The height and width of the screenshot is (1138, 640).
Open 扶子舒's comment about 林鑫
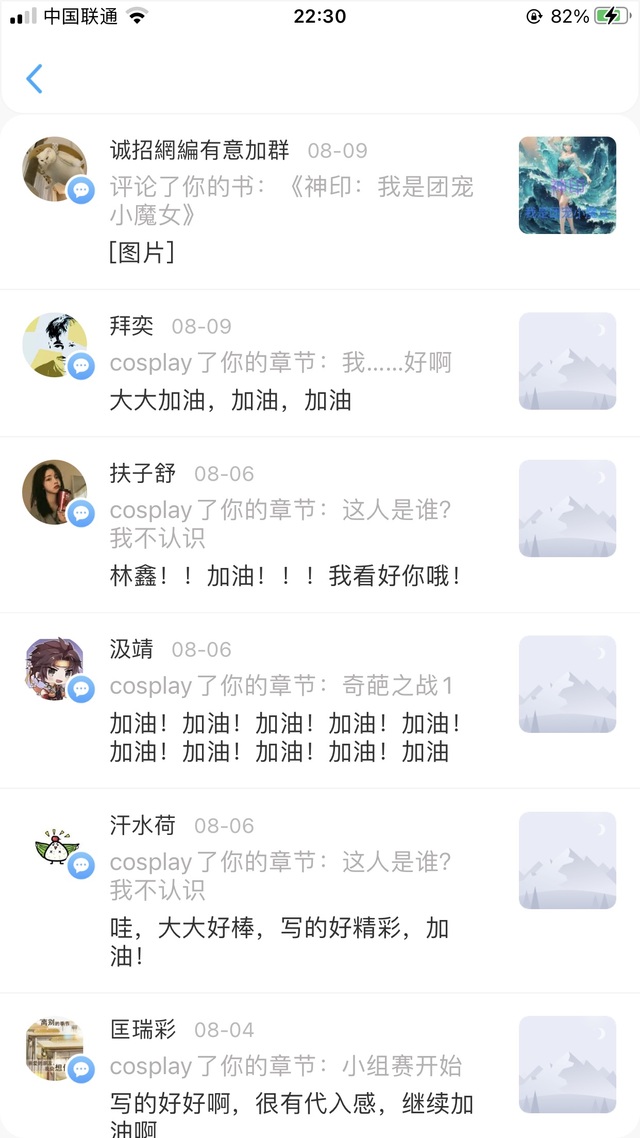pyautogui.click(x=285, y=576)
